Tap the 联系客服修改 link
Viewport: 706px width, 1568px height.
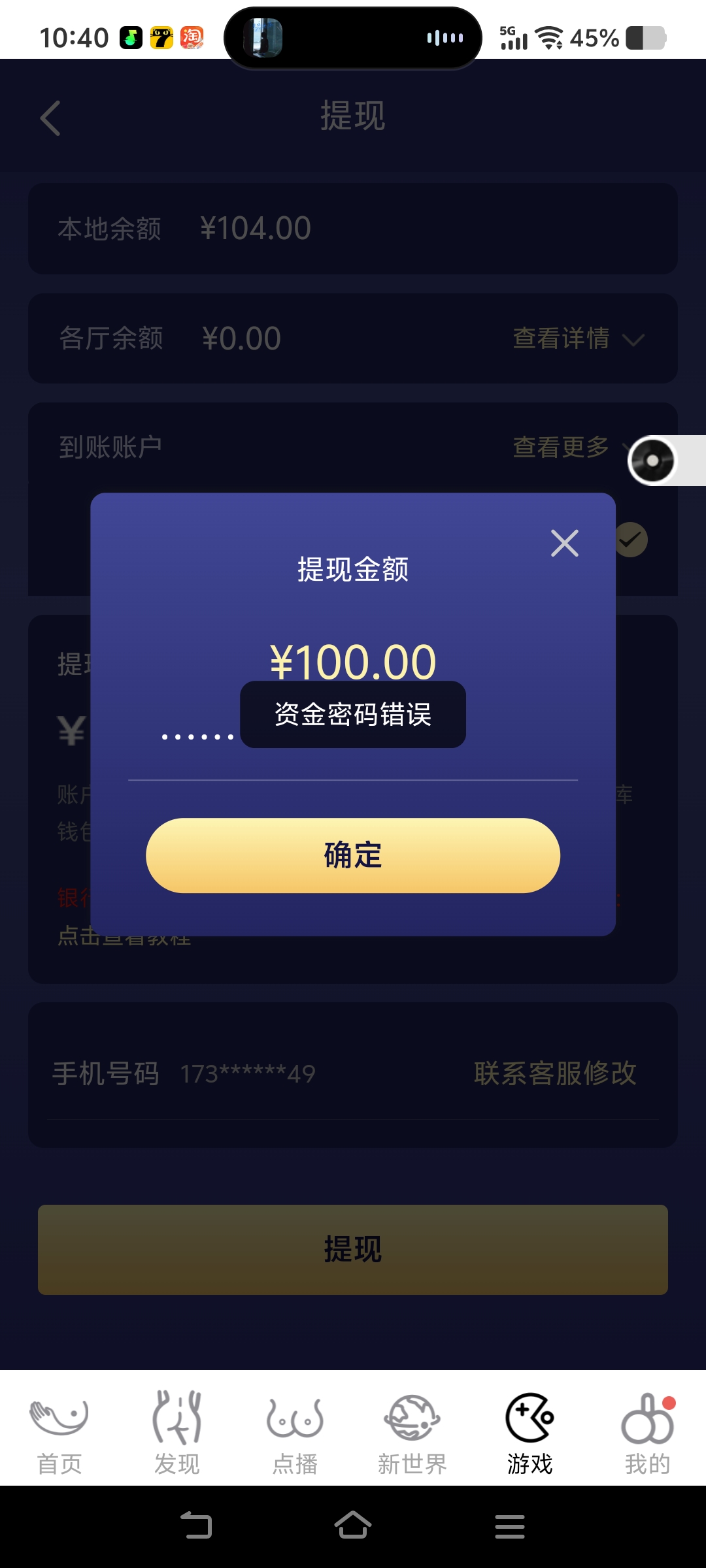pyautogui.click(x=554, y=1073)
